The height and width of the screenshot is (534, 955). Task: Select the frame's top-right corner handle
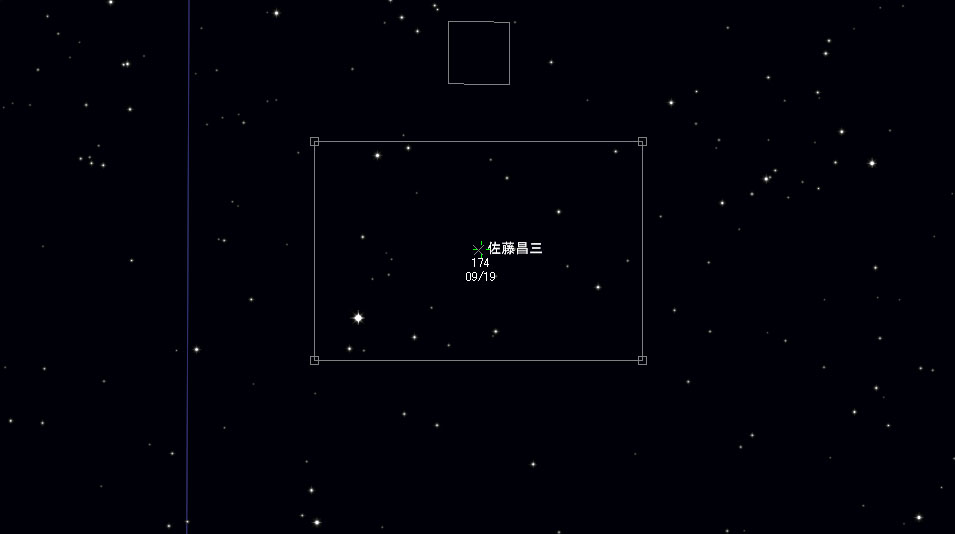pos(642,142)
